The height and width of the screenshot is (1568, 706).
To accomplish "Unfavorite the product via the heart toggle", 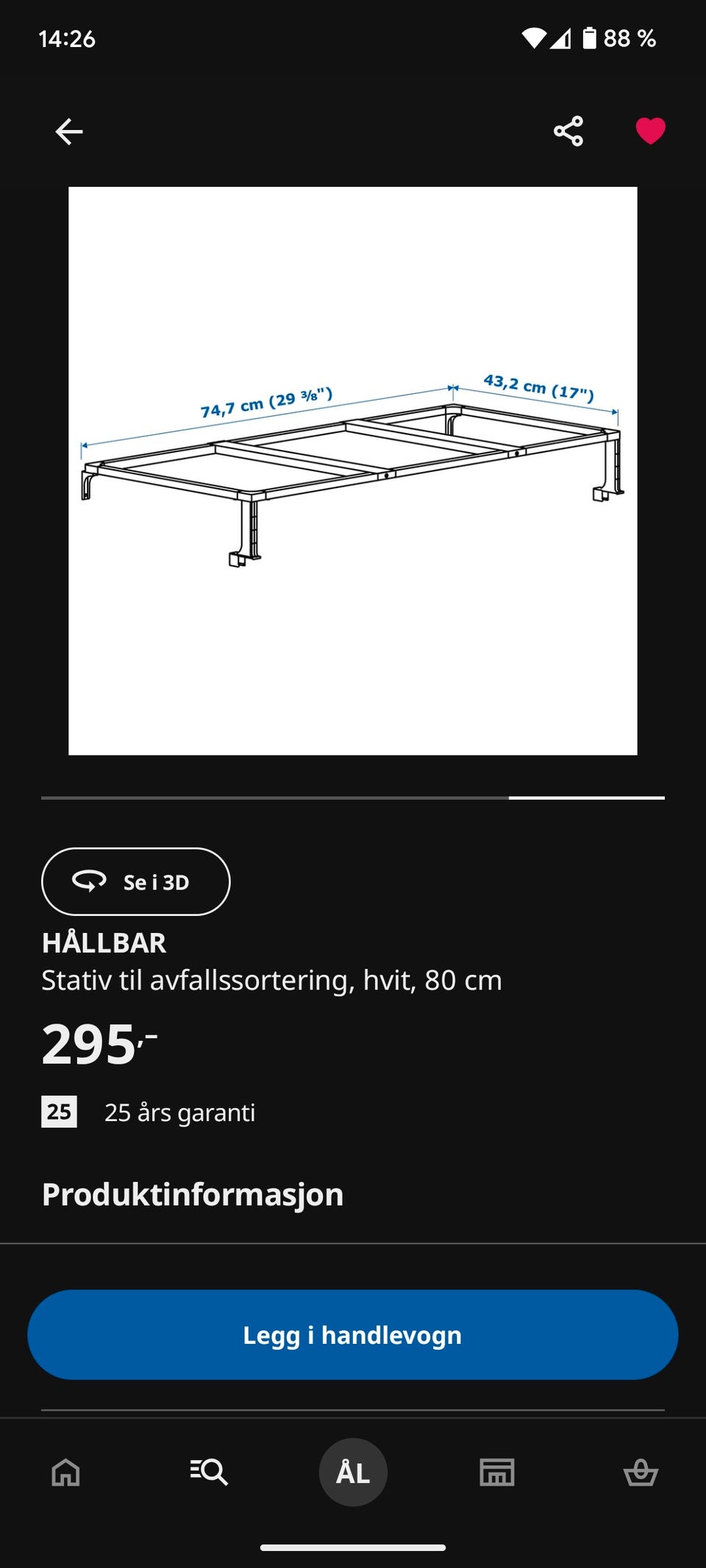I will point(650,131).
